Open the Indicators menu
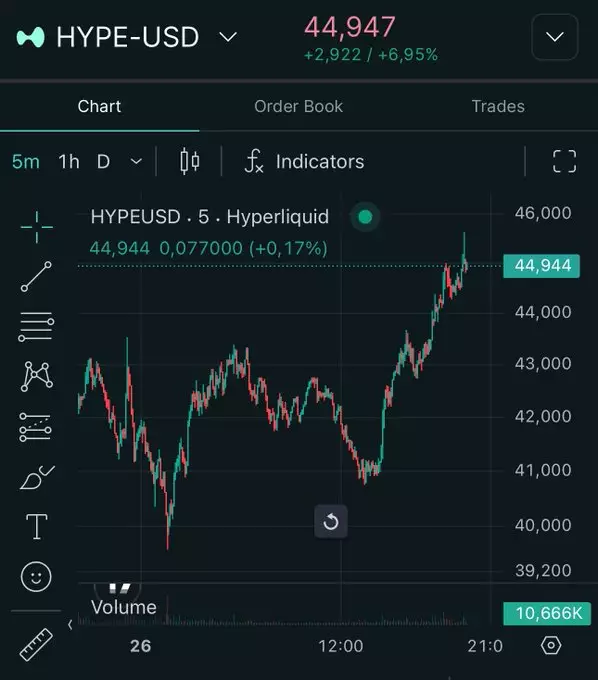Image resolution: width=598 pixels, height=680 pixels. point(304,162)
